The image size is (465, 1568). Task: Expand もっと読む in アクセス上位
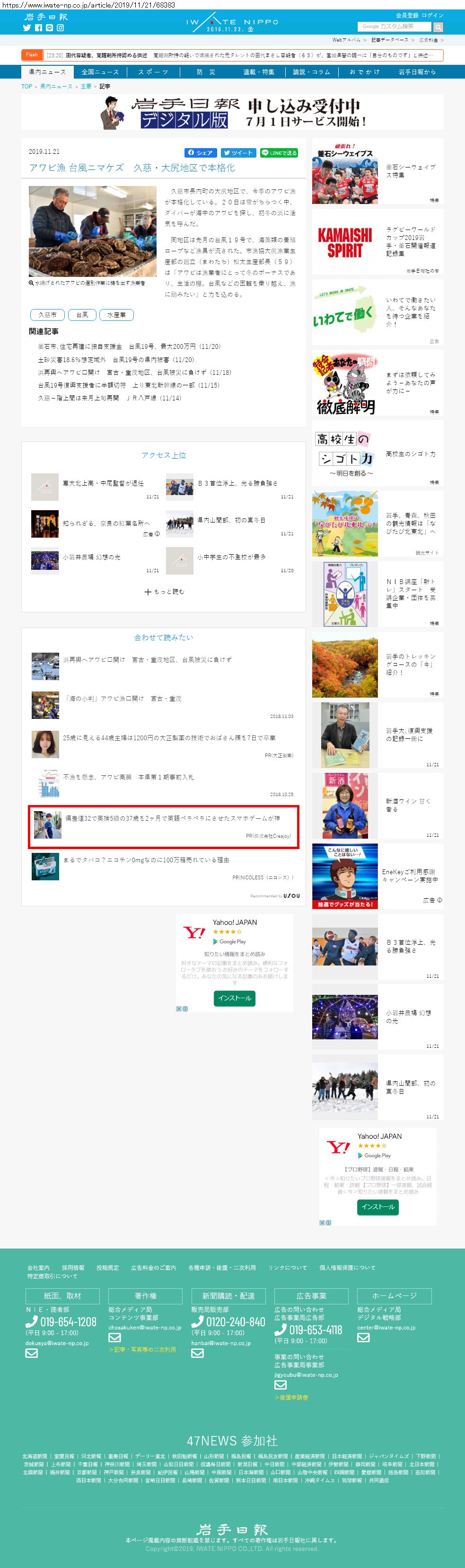coord(164,591)
